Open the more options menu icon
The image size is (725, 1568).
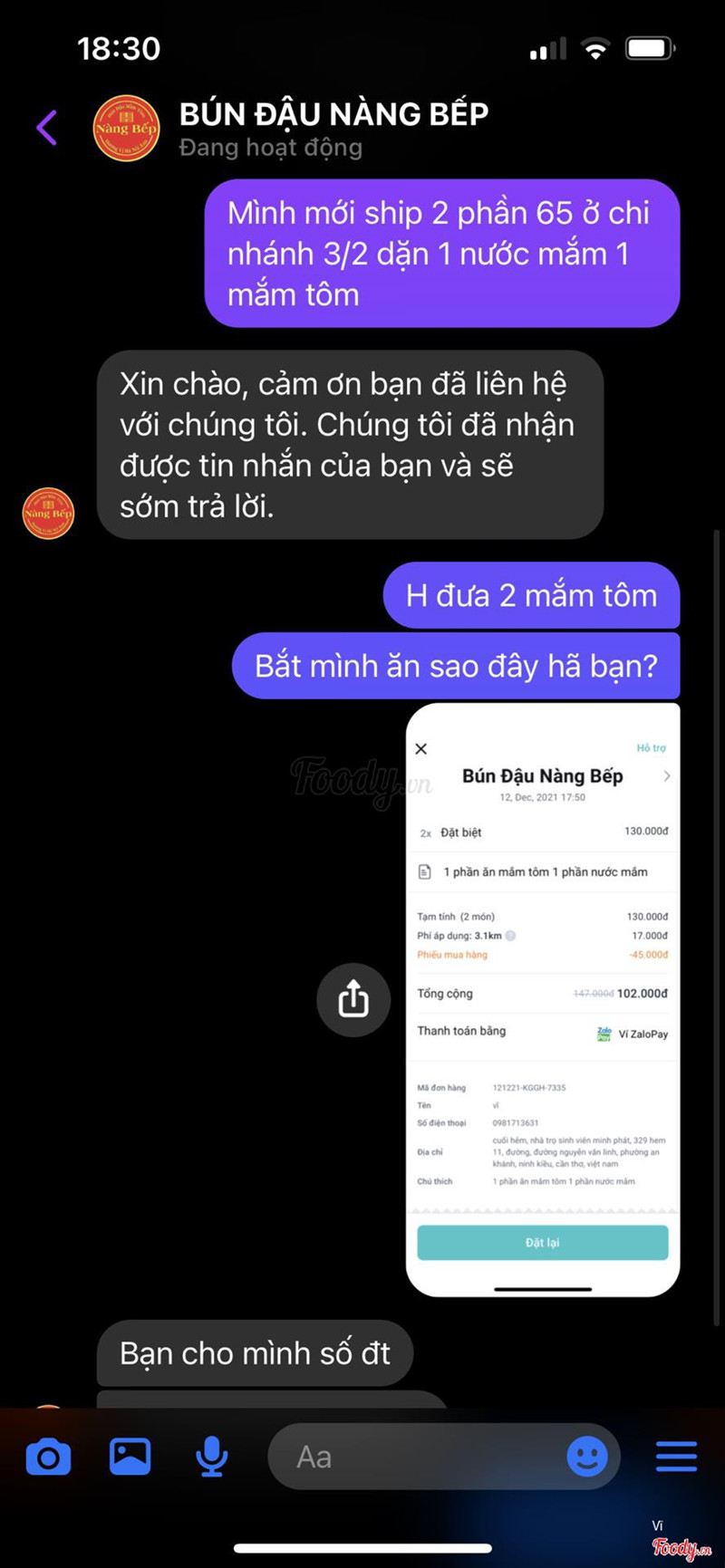pos(676,1457)
